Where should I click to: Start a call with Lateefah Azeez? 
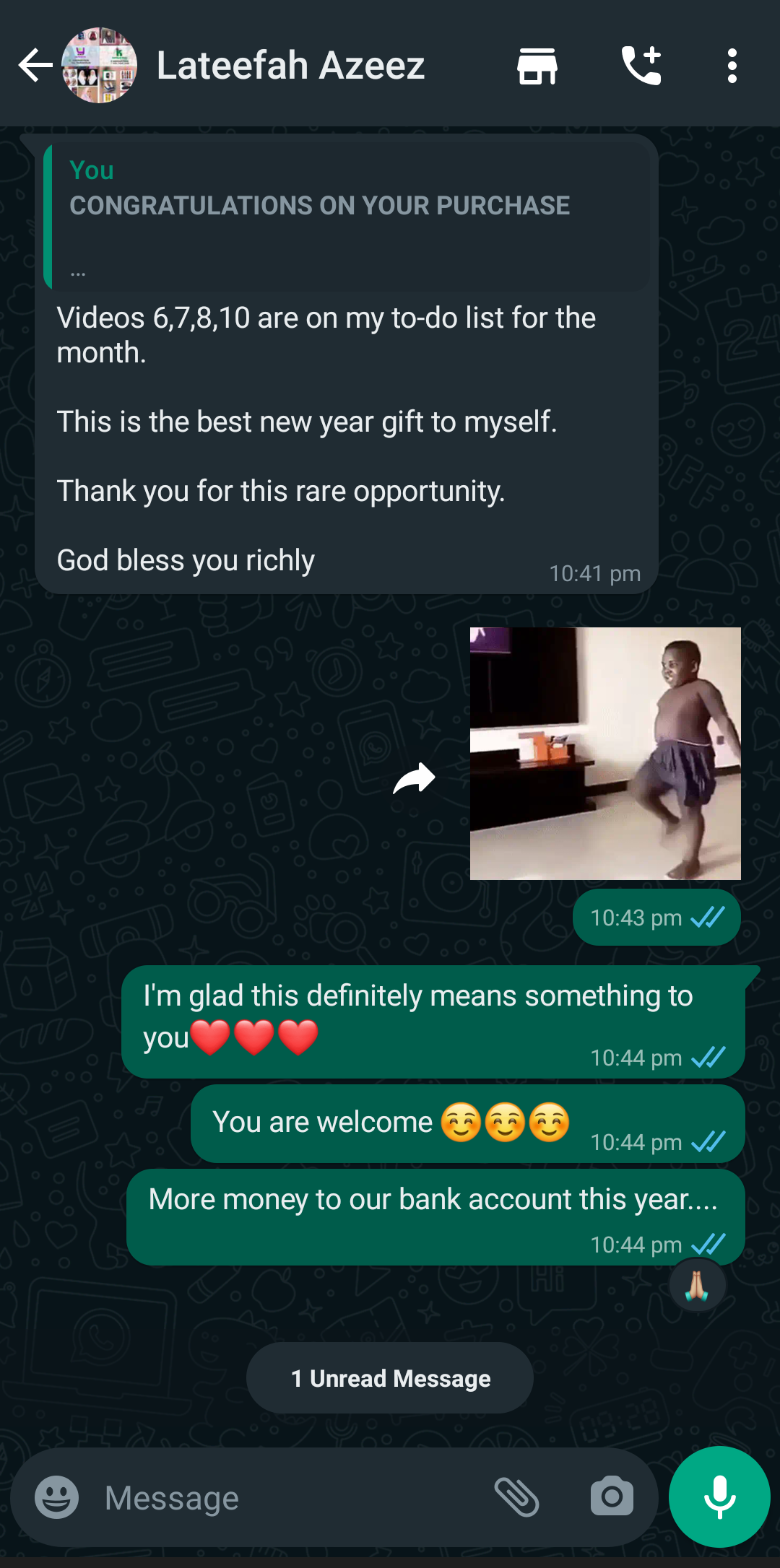pyautogui.click(x=641, y=66)
